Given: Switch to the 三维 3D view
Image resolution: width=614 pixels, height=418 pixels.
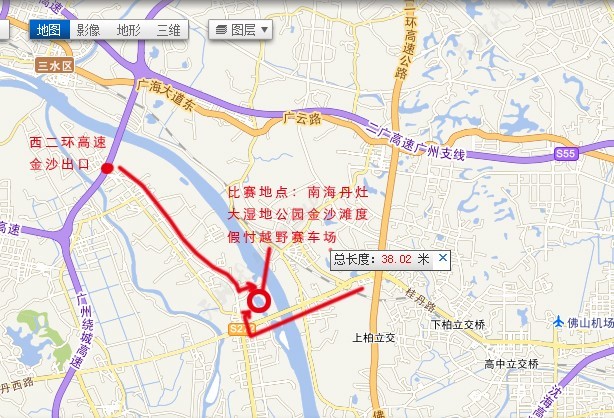Looking at the screenshot, I should pos(168,30).
